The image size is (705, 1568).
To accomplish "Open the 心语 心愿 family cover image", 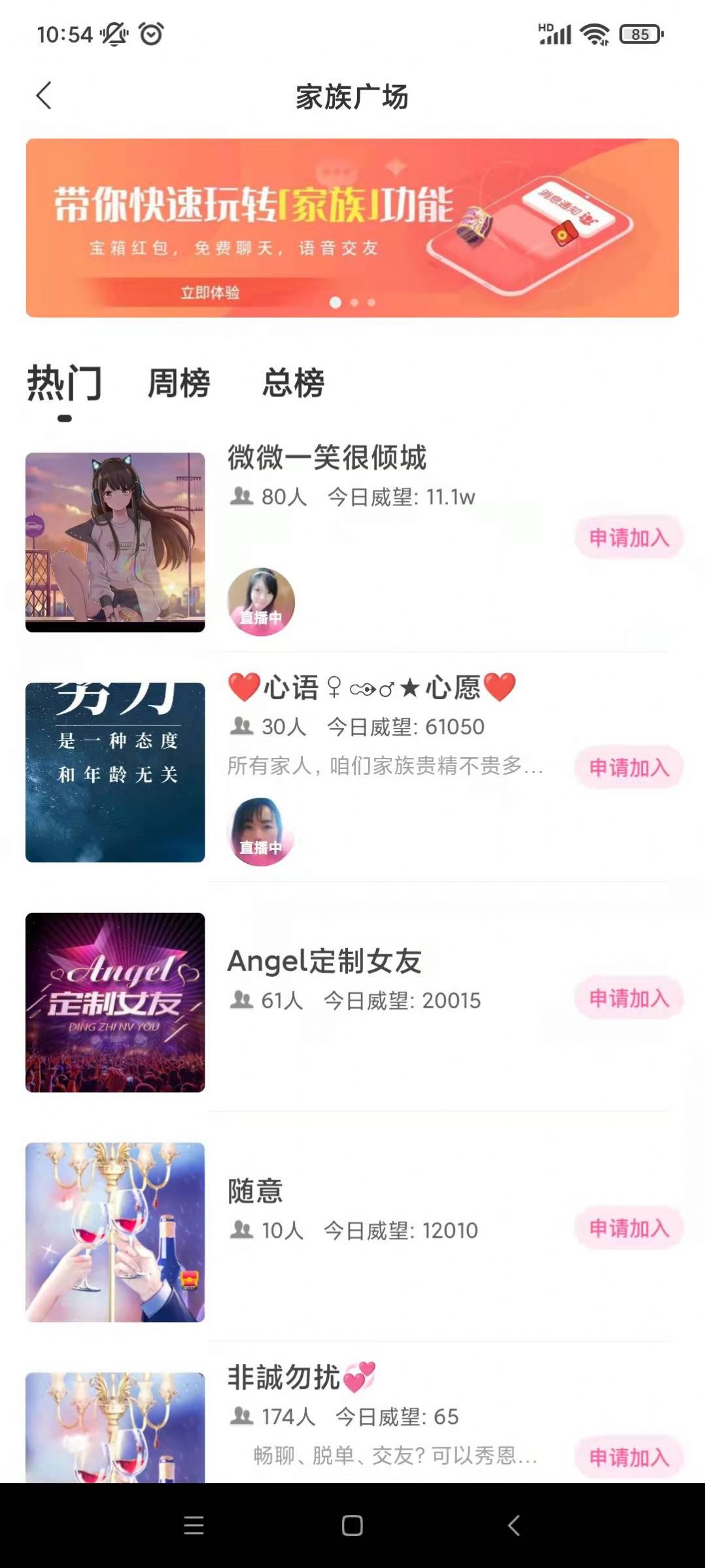I will 115,772.
